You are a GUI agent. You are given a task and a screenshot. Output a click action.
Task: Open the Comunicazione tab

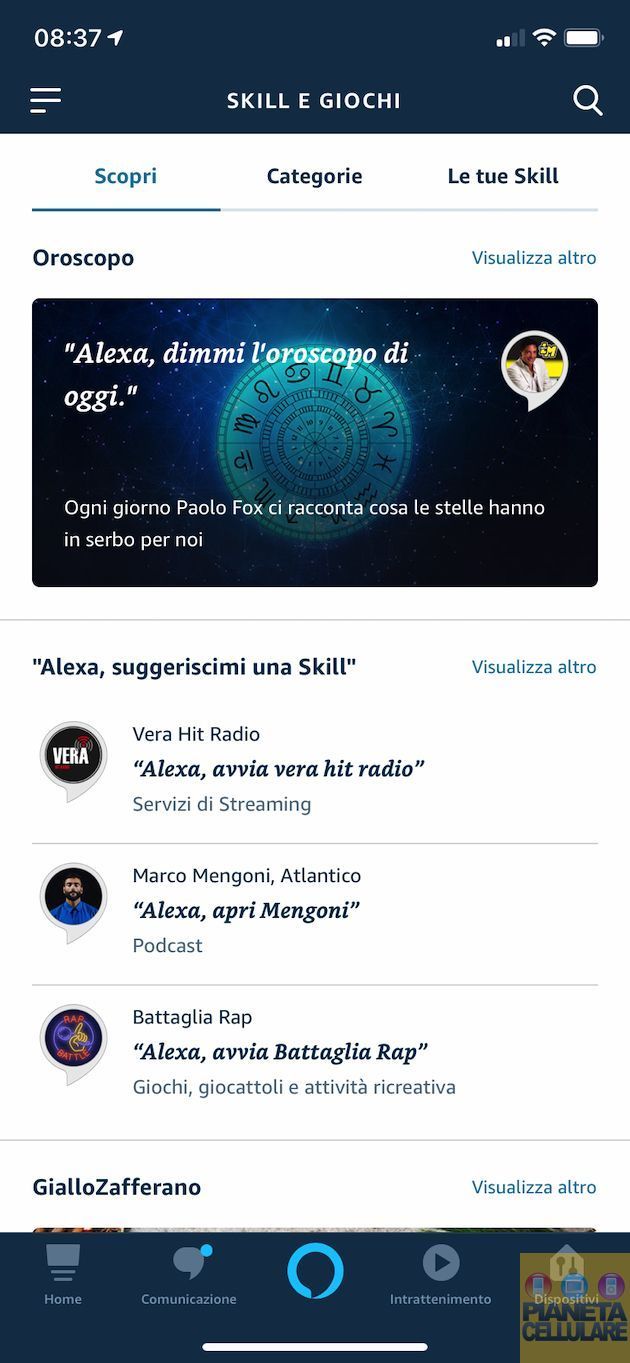click(189, 1275)
